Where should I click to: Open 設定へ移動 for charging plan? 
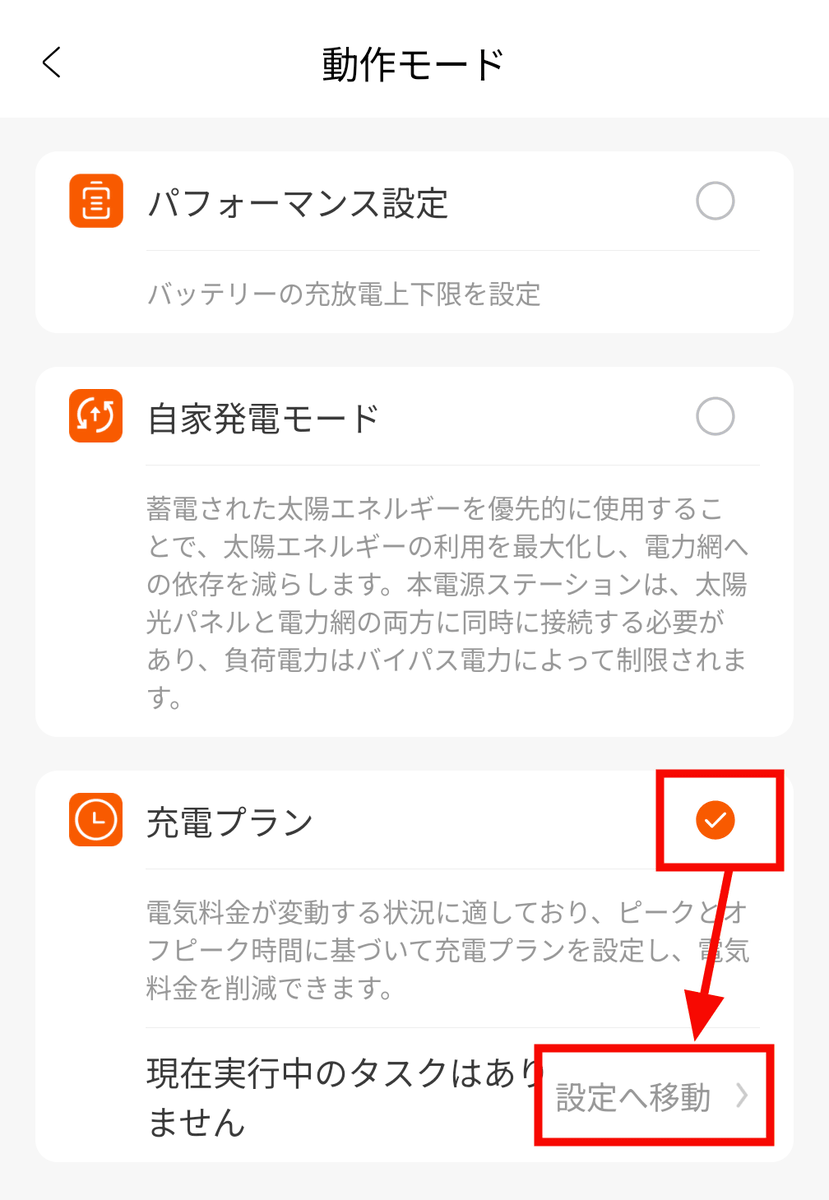(652, 1097)
